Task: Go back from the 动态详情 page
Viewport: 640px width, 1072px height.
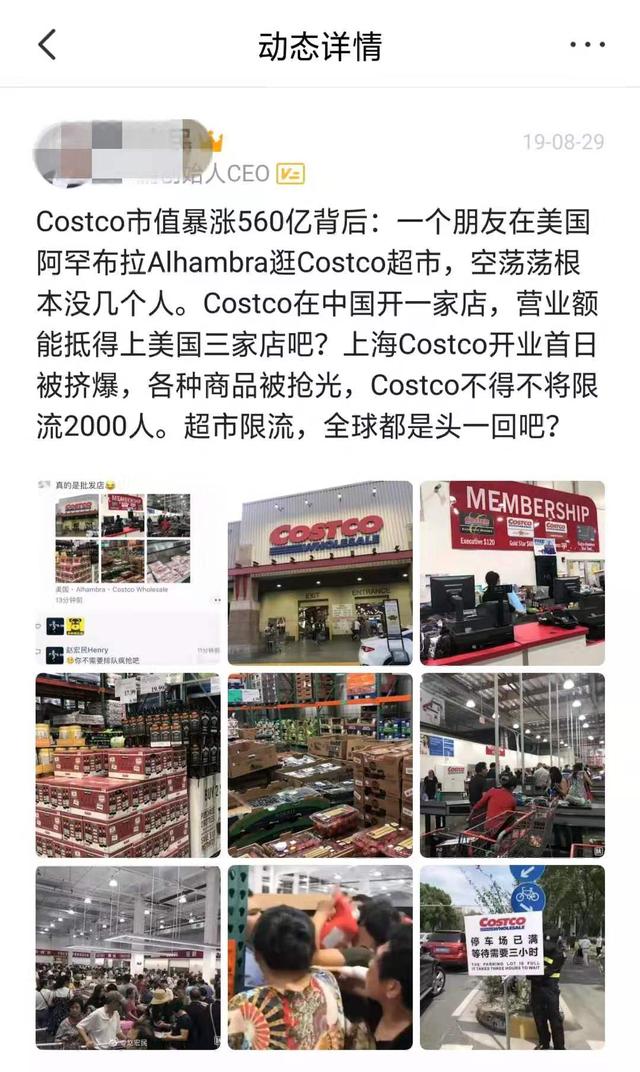Action: (x=47, y=45)
